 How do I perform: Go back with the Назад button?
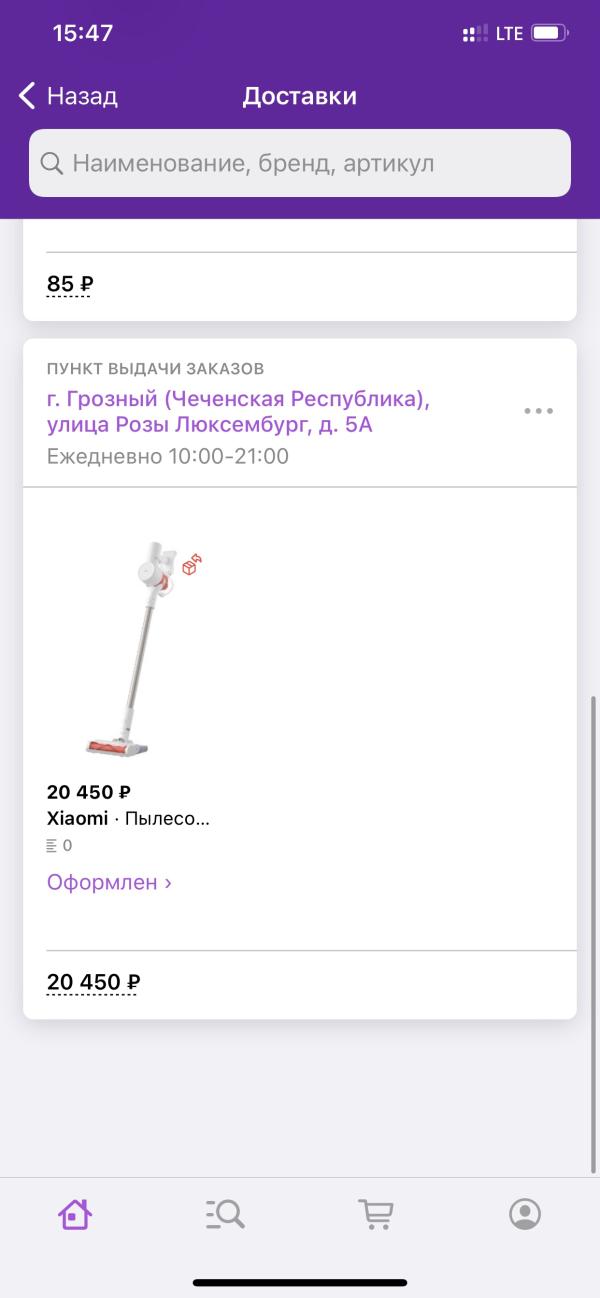pyautogui.click(x=68, y=96)
